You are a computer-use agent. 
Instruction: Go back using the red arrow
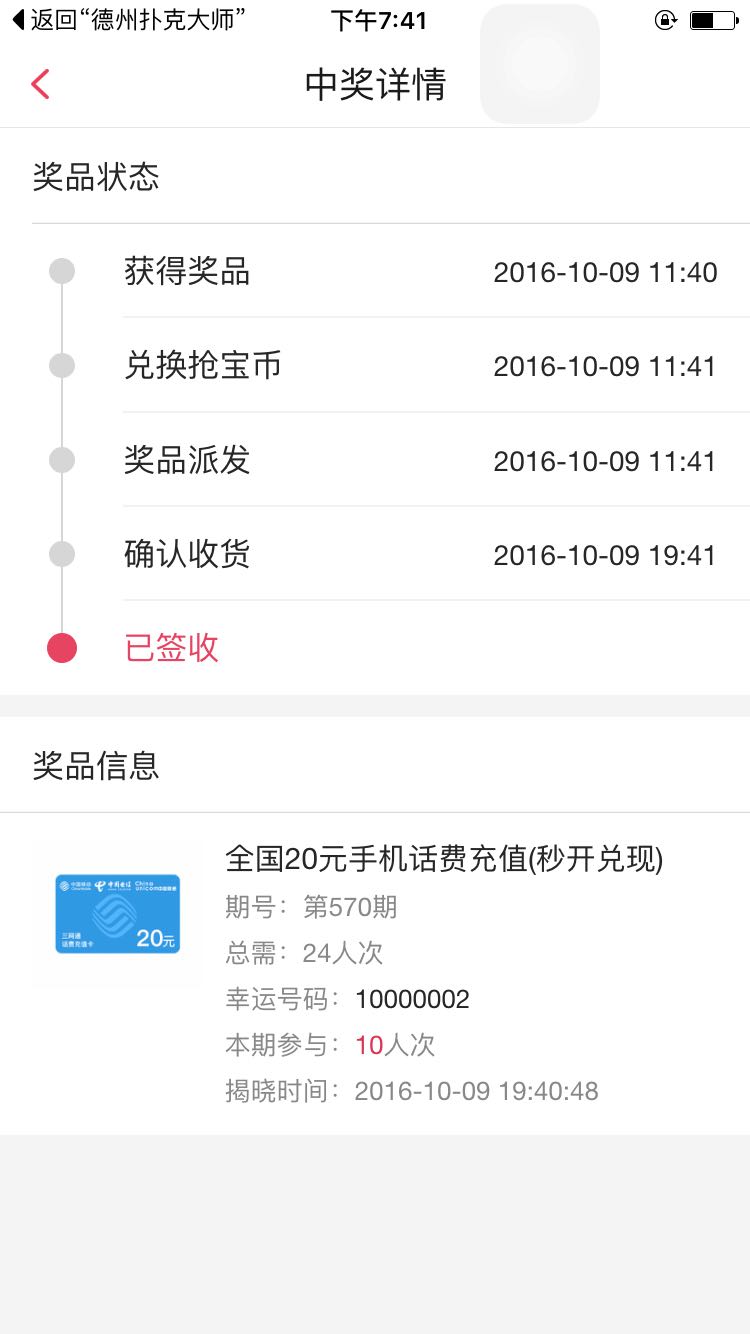click(x=40, y=84)
